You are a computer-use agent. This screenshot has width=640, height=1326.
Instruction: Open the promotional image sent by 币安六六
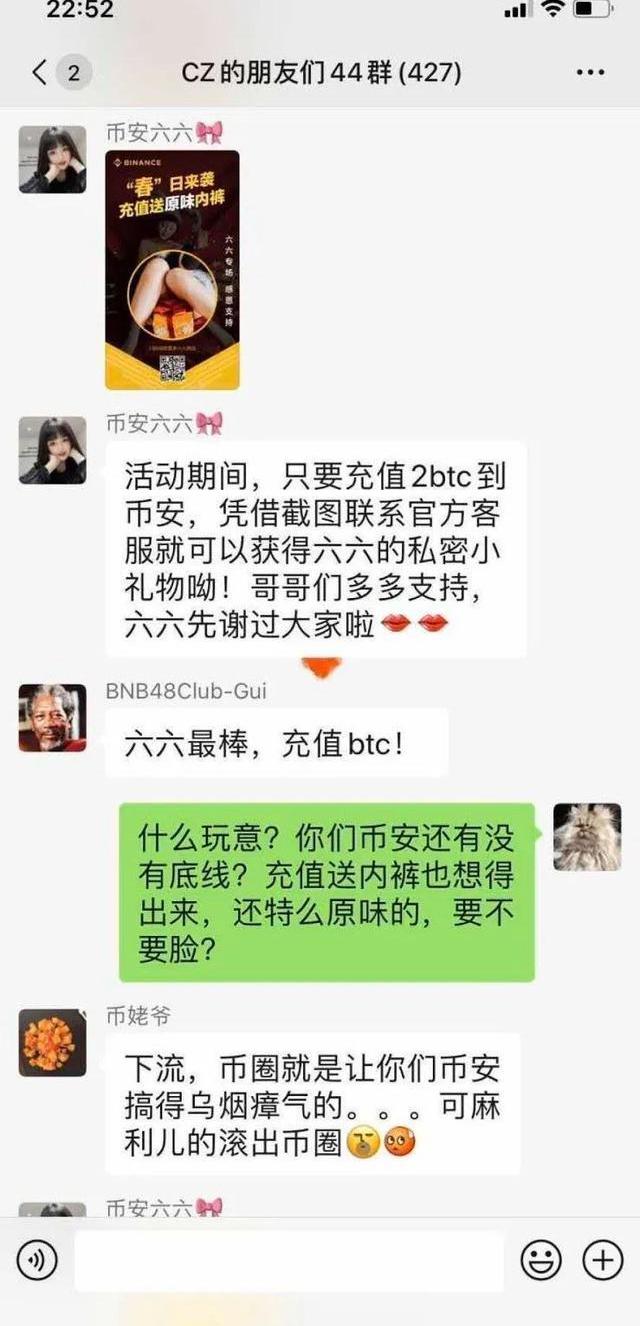pos(172,269)
